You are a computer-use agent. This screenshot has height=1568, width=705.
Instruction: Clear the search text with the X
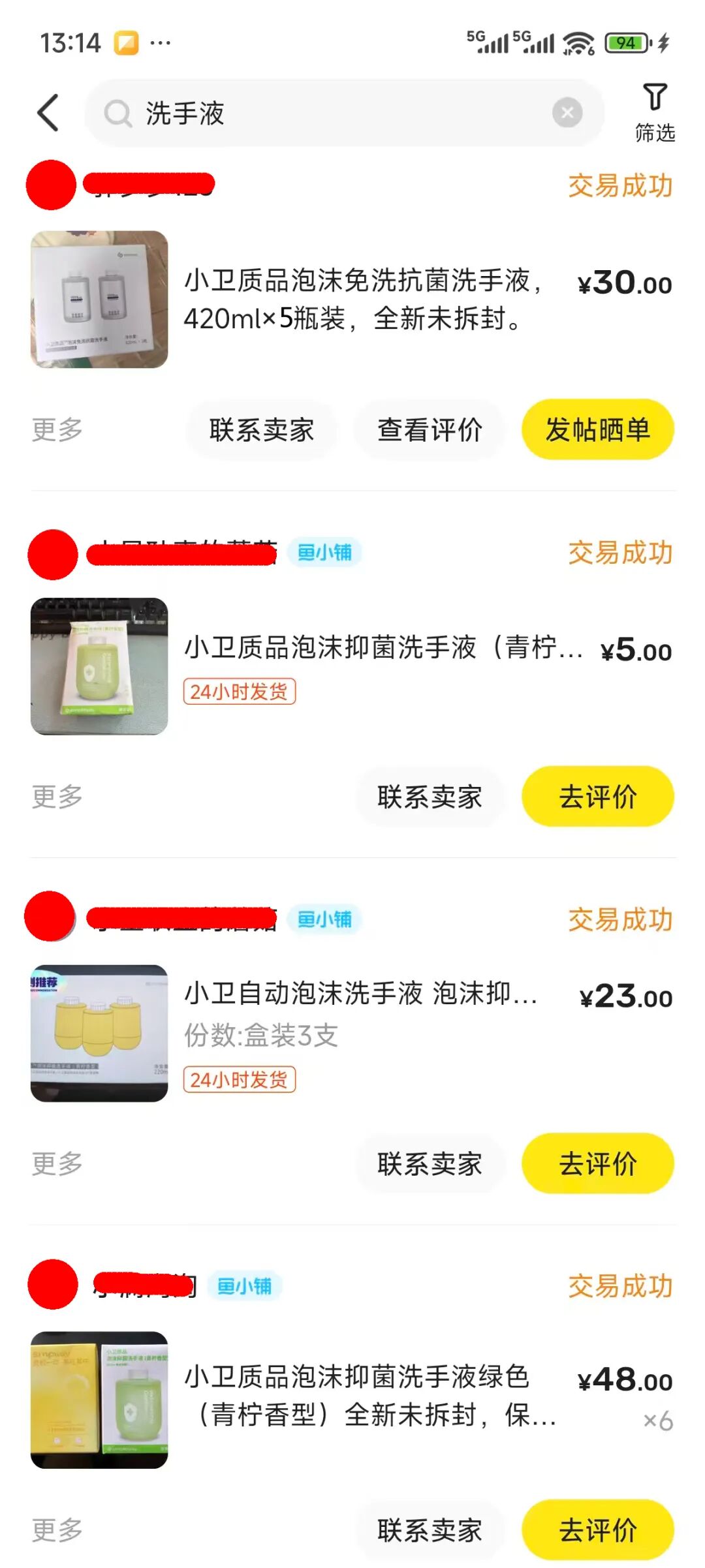(x=567, y=113)
